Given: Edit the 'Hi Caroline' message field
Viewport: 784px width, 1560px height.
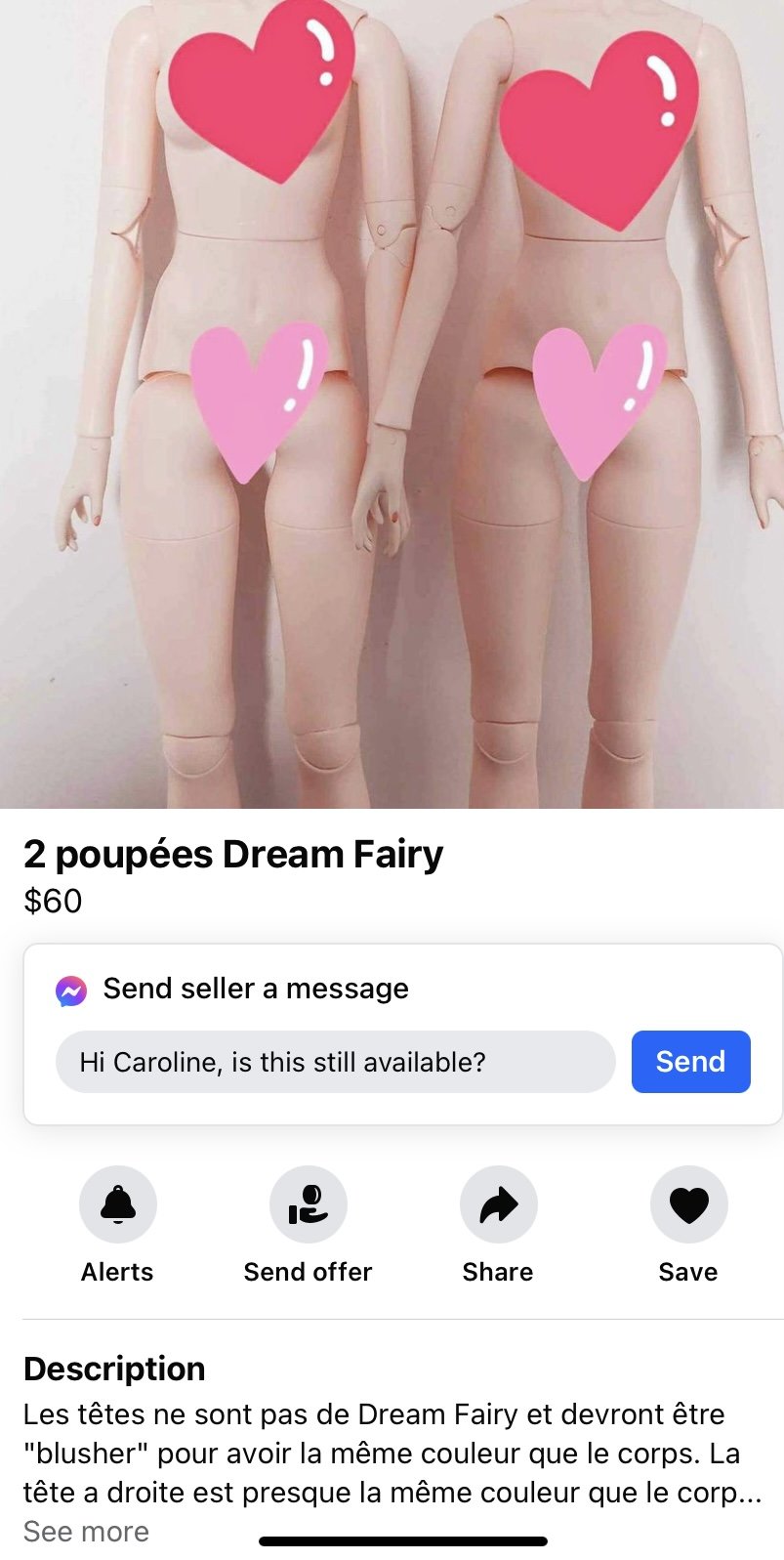Looking at the screenshot, I should click(x=335, y=1062).
